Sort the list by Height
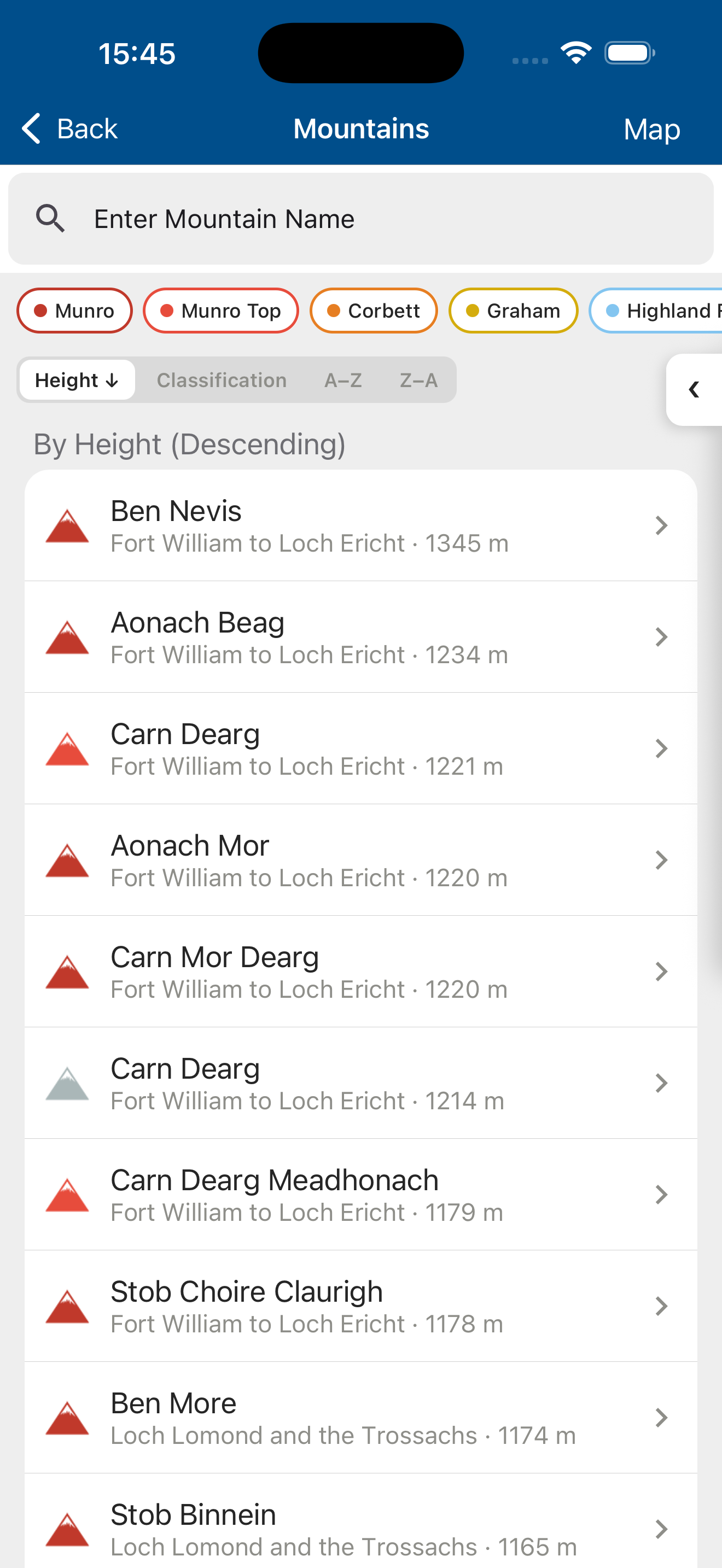The image size is (722, 1568). click(77, 381)
